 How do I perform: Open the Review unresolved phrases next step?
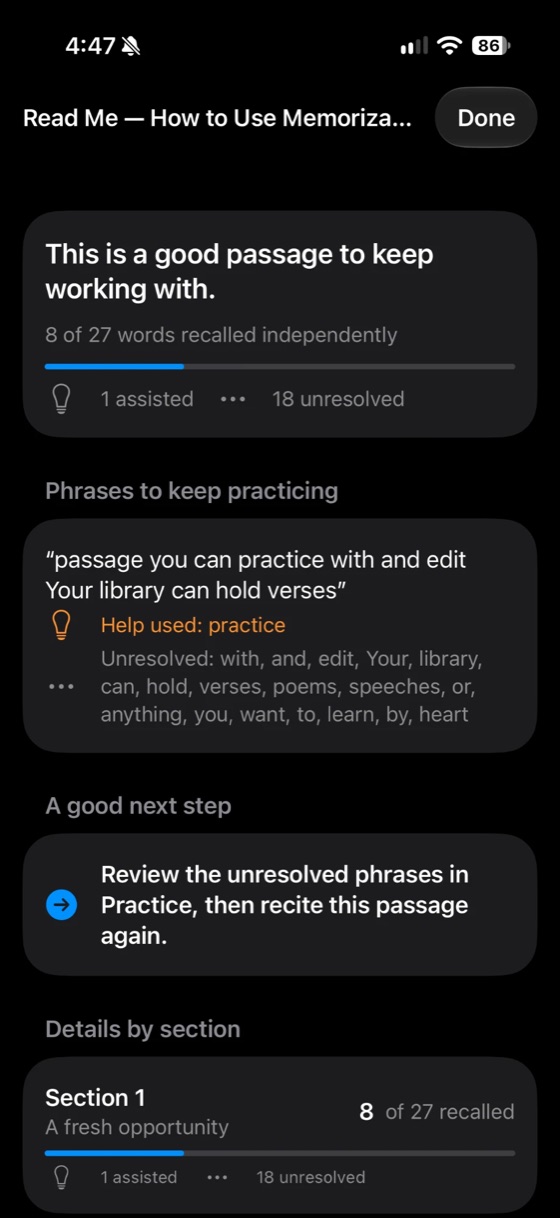pyautogui.click(x=280, y=904)
